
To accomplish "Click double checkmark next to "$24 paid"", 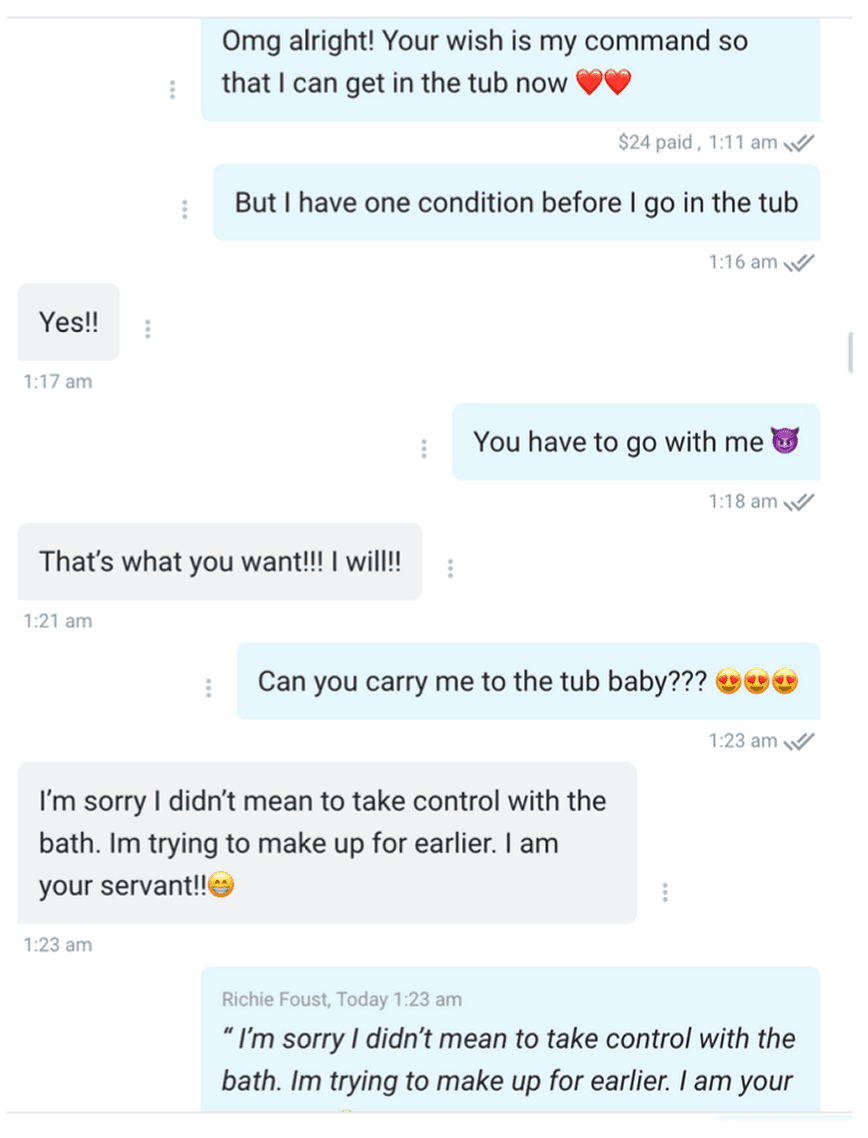I will pos(796,142).
